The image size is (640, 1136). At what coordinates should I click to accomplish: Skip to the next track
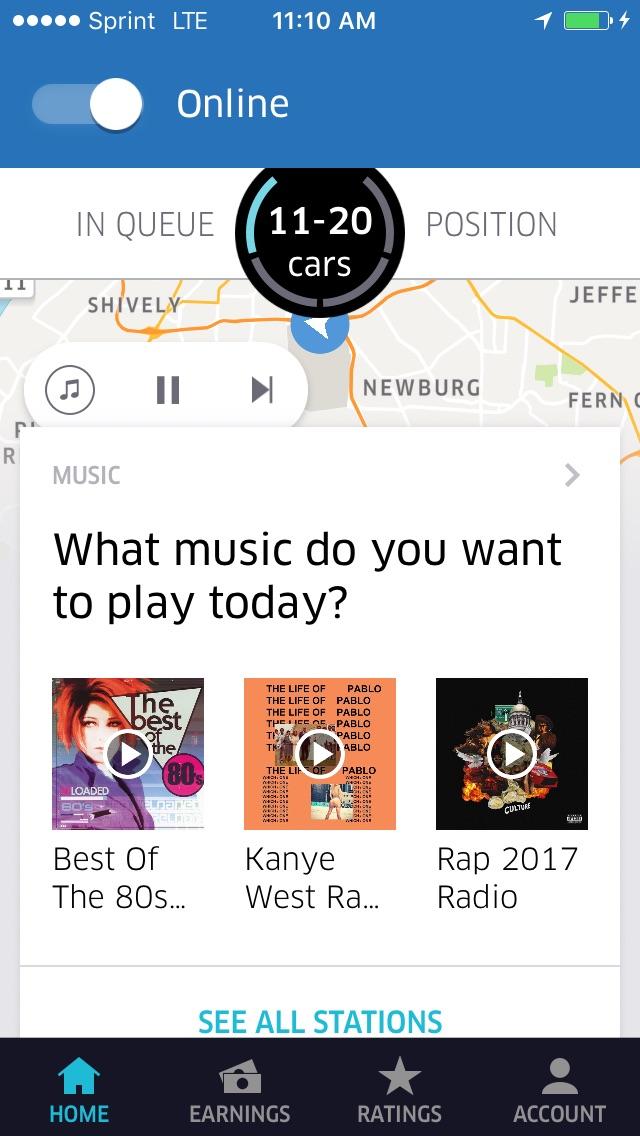click(x=262, y=389)
